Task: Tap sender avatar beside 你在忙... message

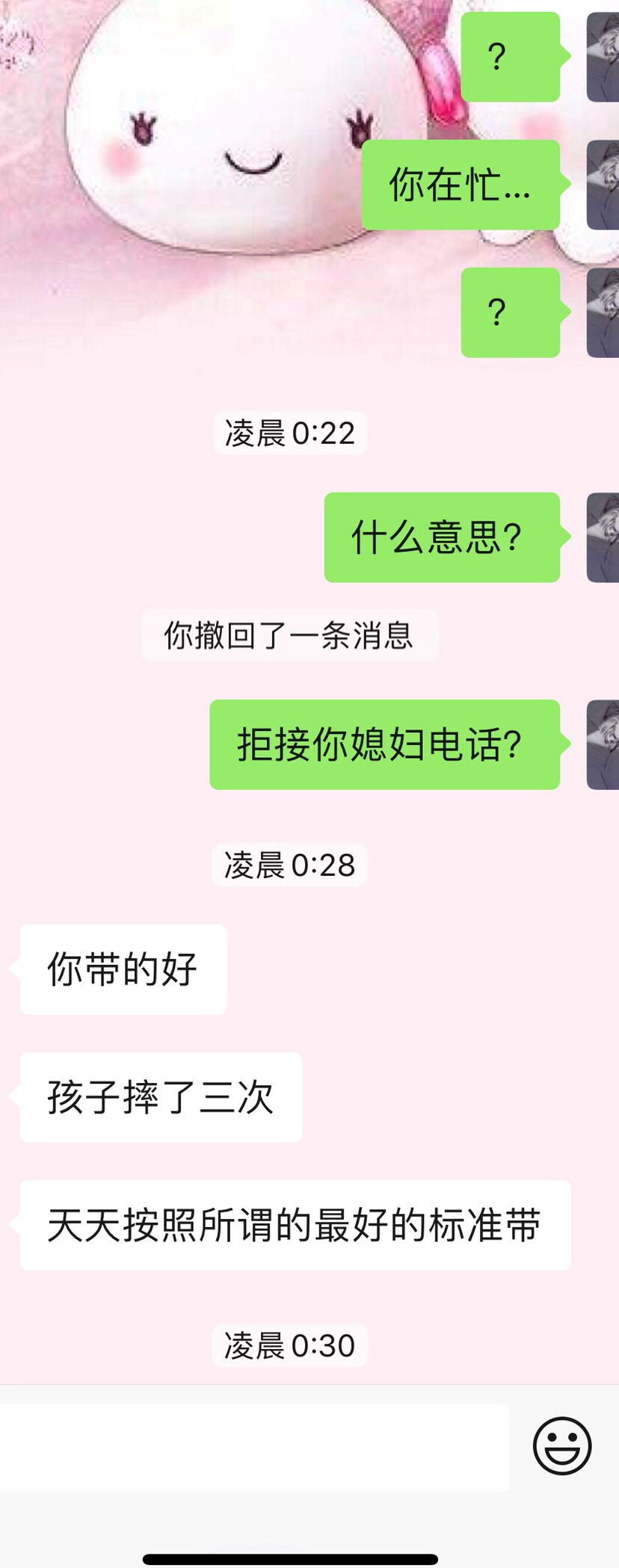Action: pyautogui.click(x=603, y=185)
